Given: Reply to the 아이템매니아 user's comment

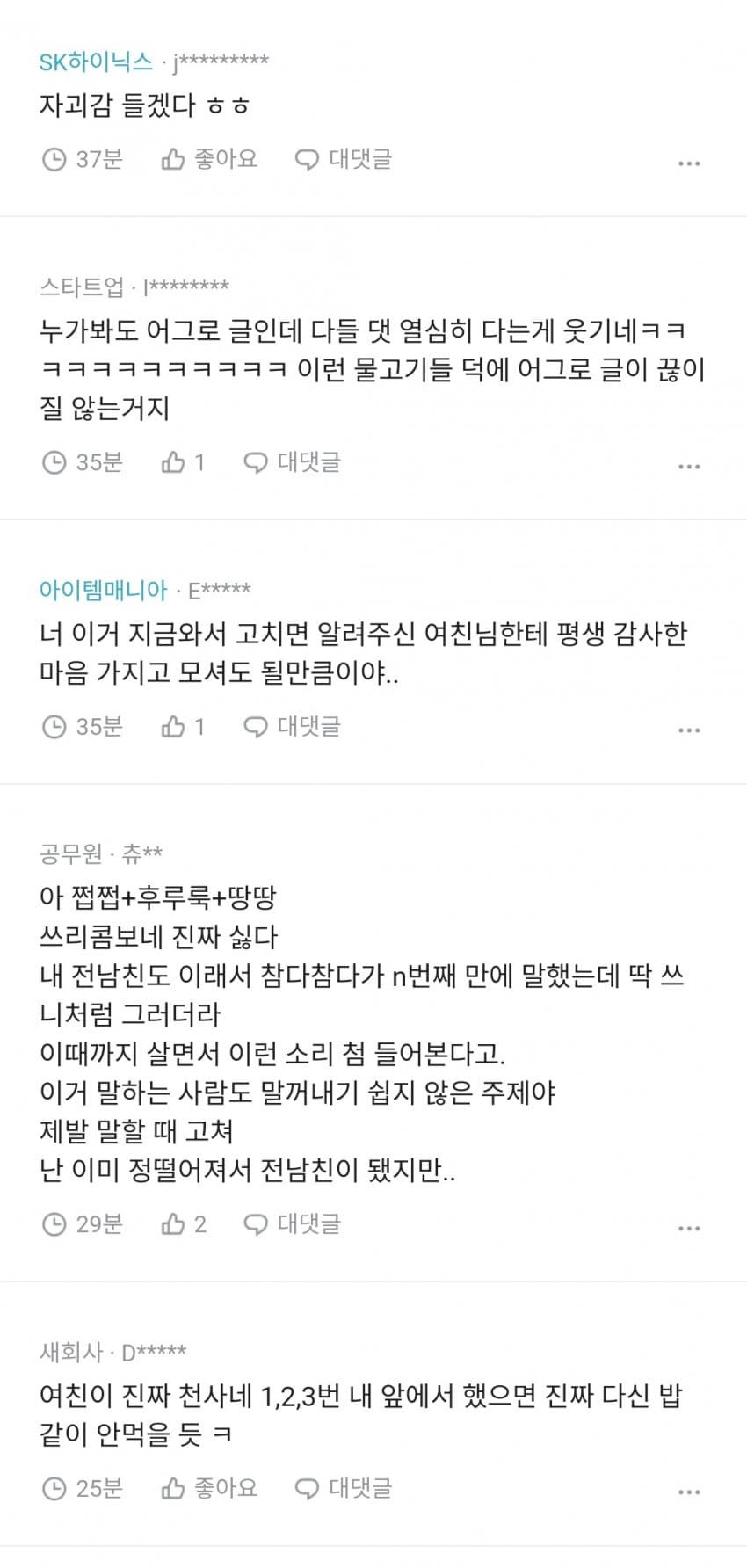Looking at the screenshot, I should pos(292,726).
